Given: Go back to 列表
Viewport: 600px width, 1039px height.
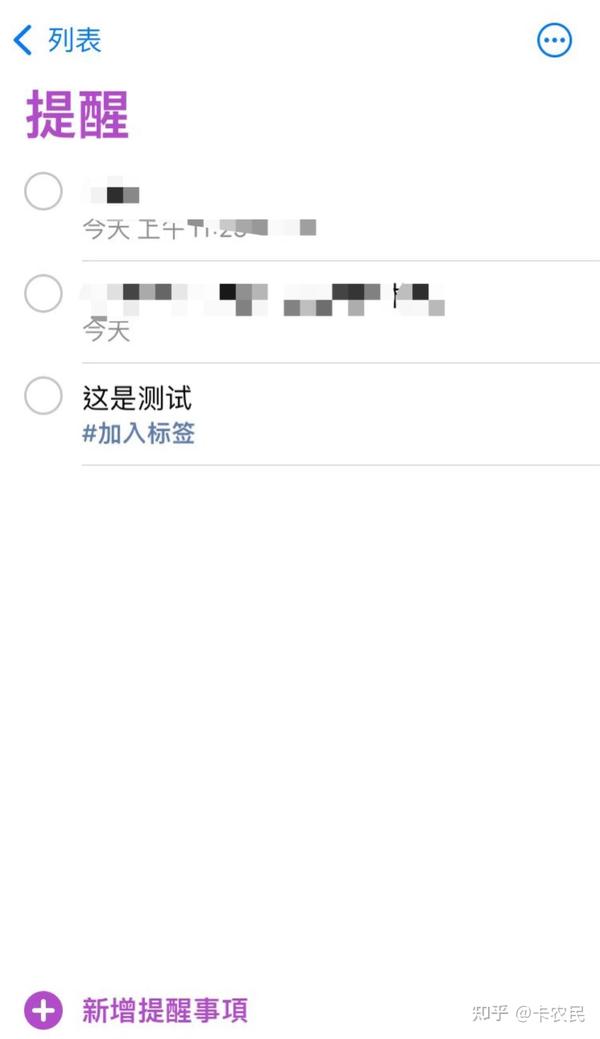Looking at the screenshot, I should tap(57, 41).
